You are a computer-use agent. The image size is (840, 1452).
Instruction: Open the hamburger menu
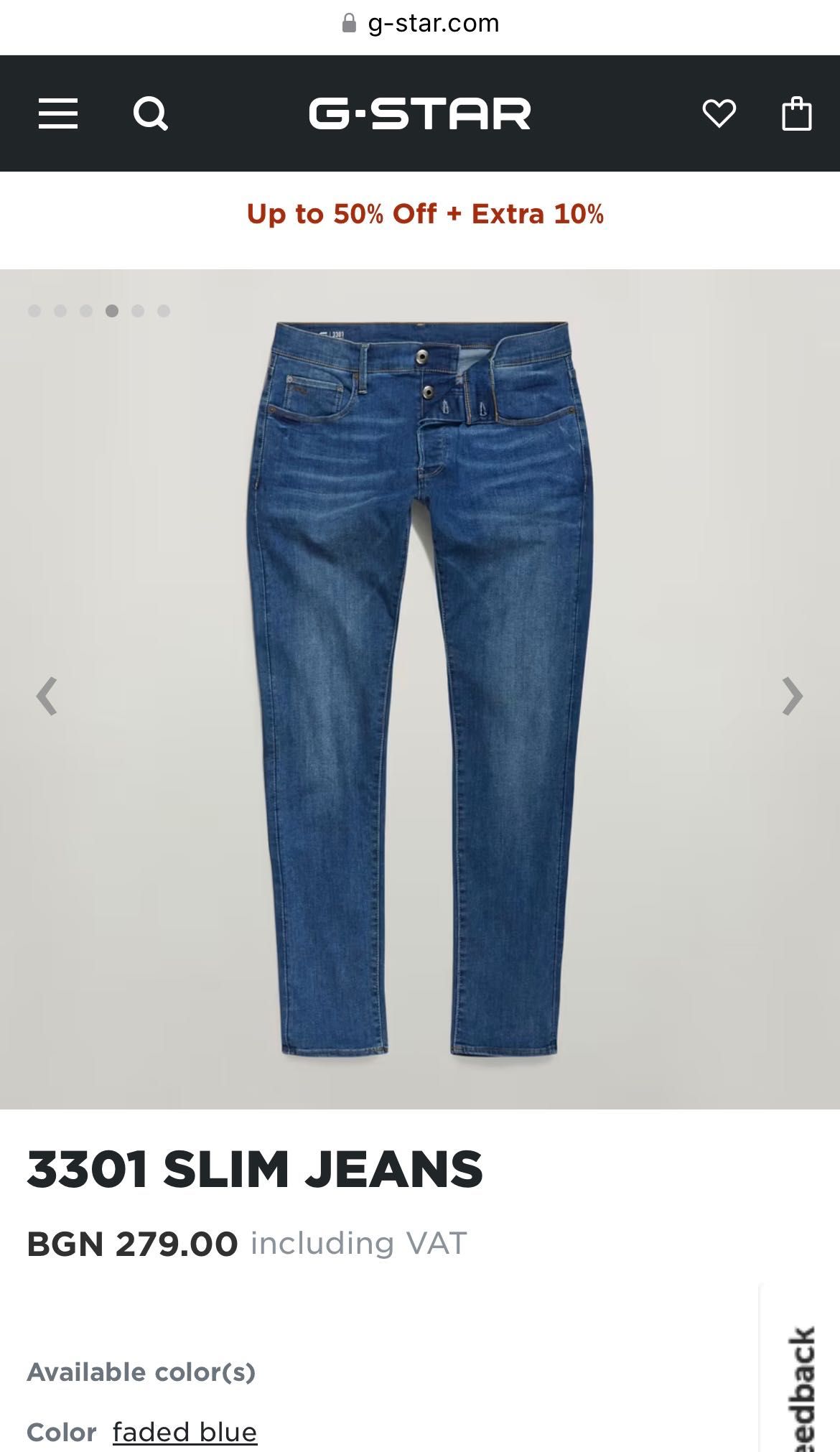pos(58,113)
